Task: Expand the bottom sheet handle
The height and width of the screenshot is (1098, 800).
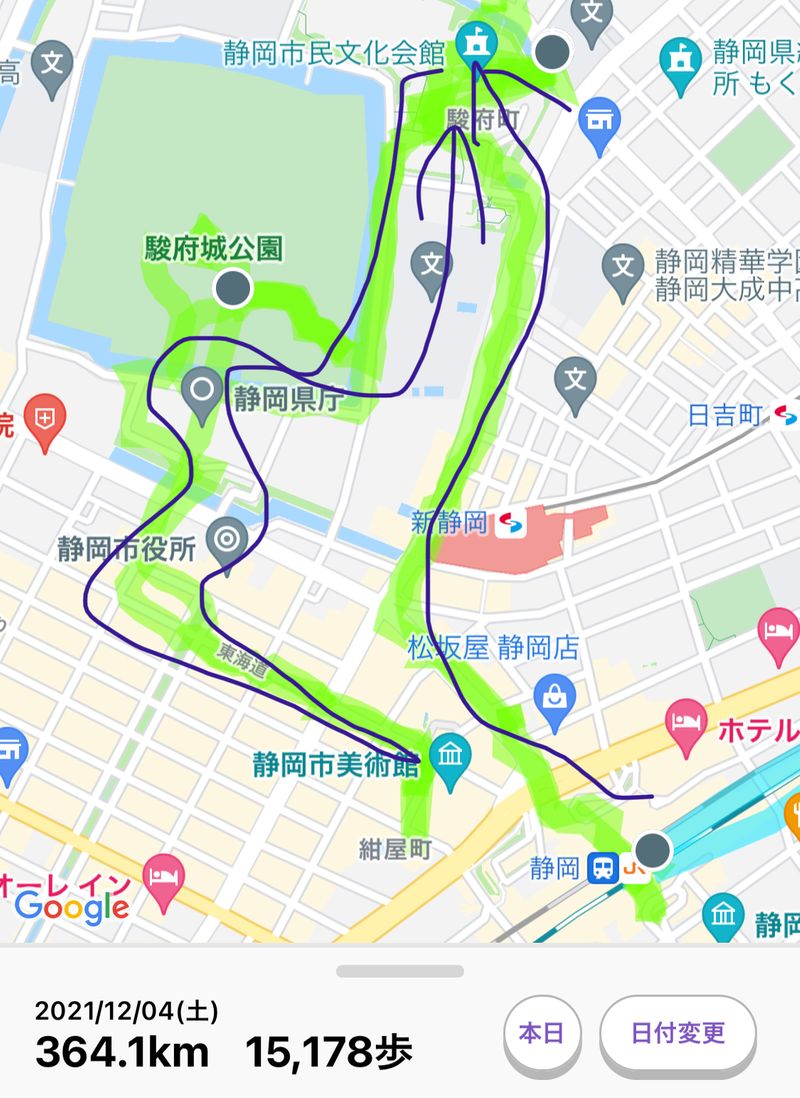Action: tap(400, 971)
